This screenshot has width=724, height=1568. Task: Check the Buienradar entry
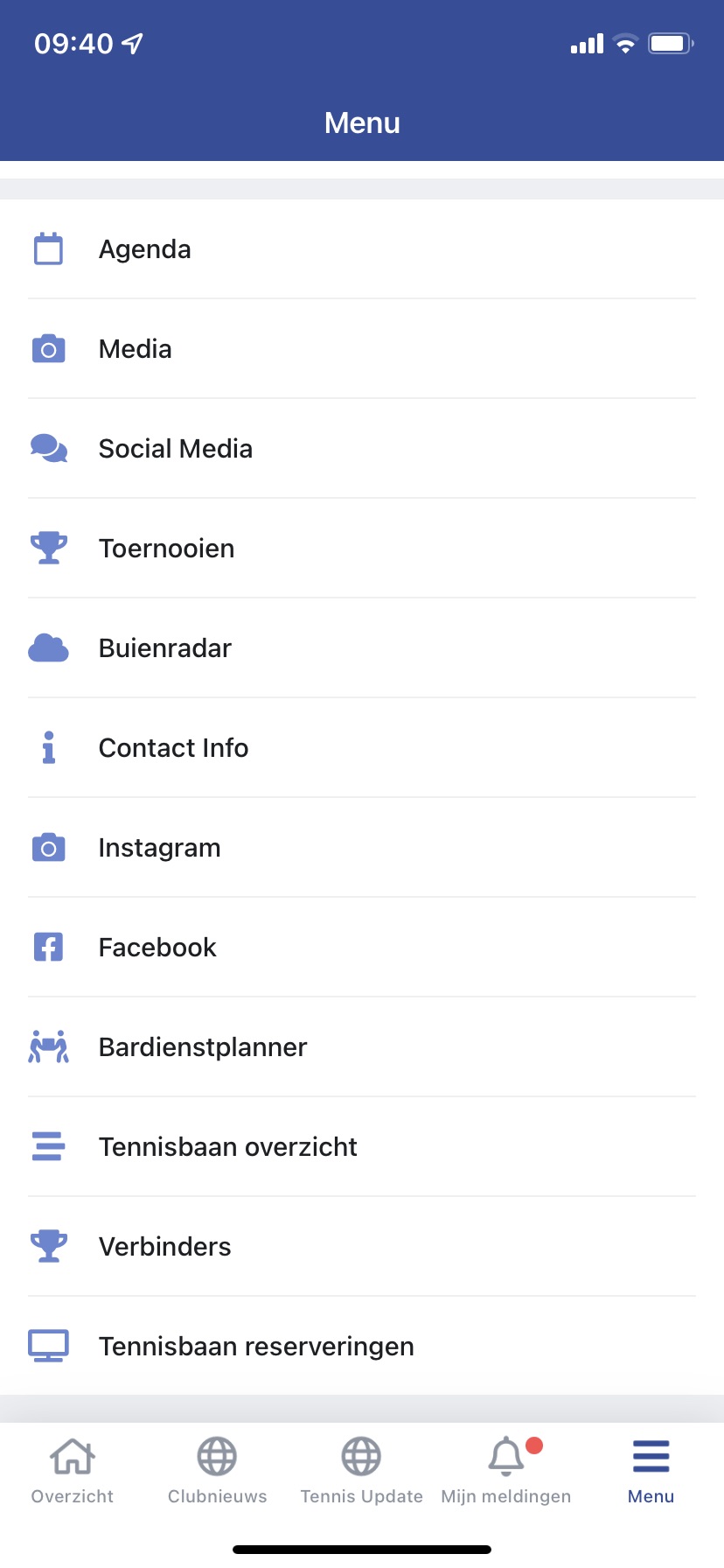[362, 648]
